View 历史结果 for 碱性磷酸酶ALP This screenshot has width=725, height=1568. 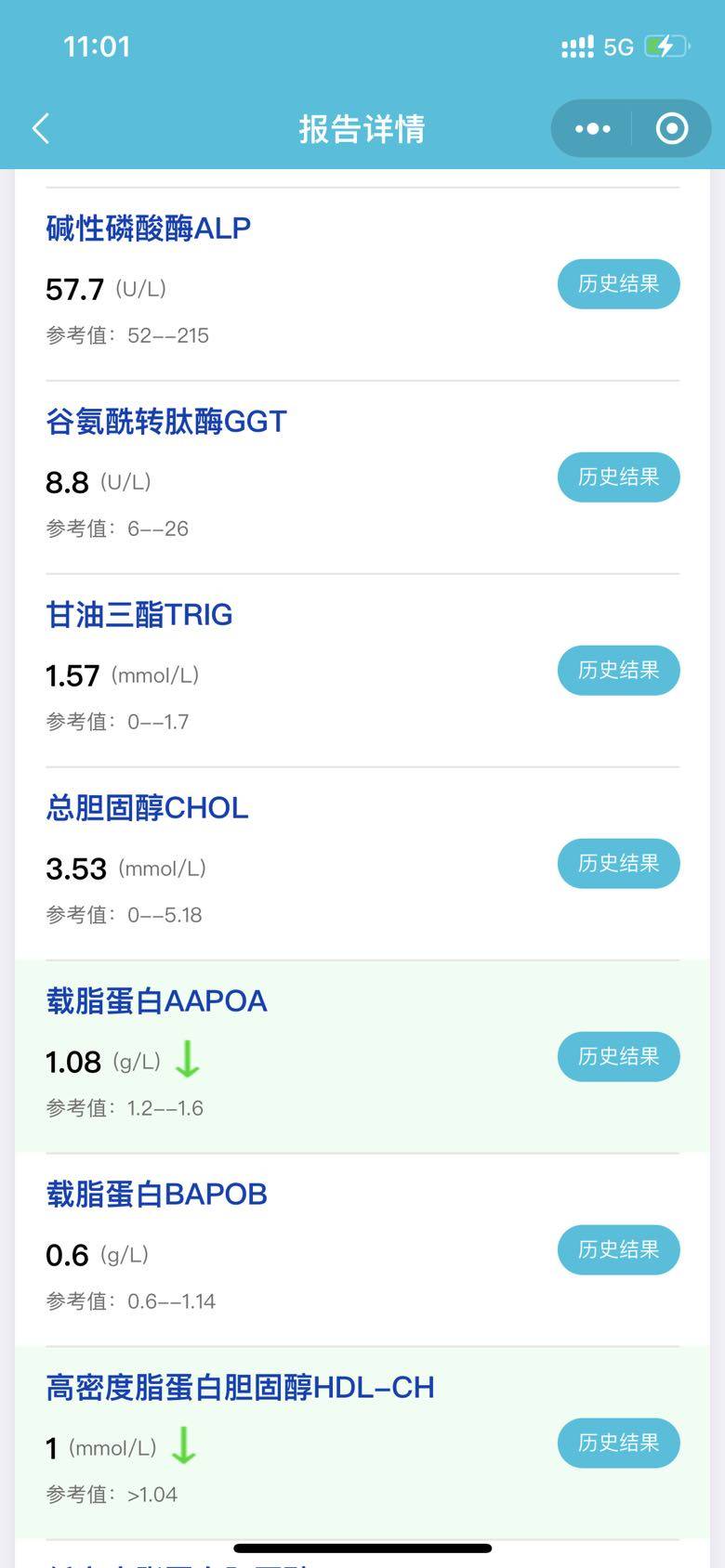(x=618, y=284)
